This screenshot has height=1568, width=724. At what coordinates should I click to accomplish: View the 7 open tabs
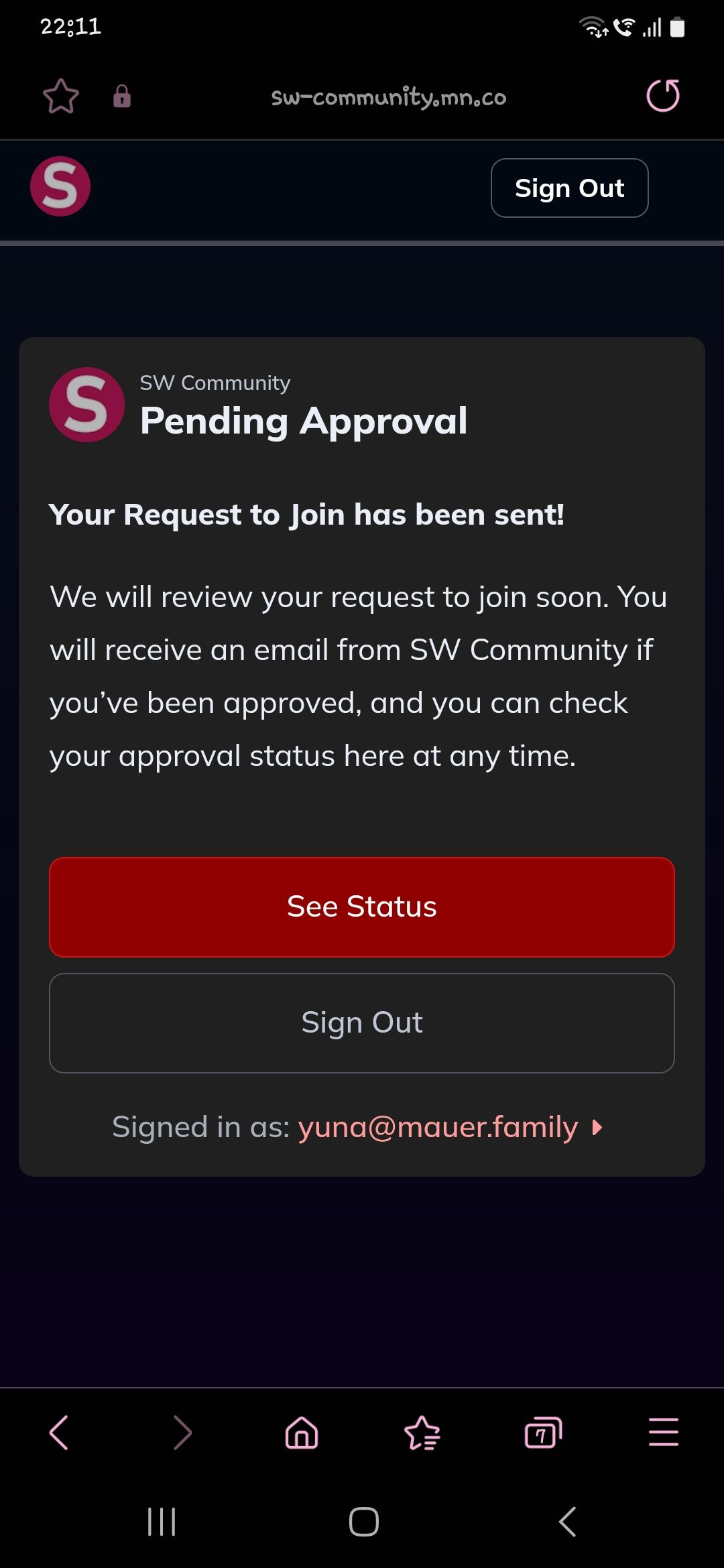tap(543, 1433)
